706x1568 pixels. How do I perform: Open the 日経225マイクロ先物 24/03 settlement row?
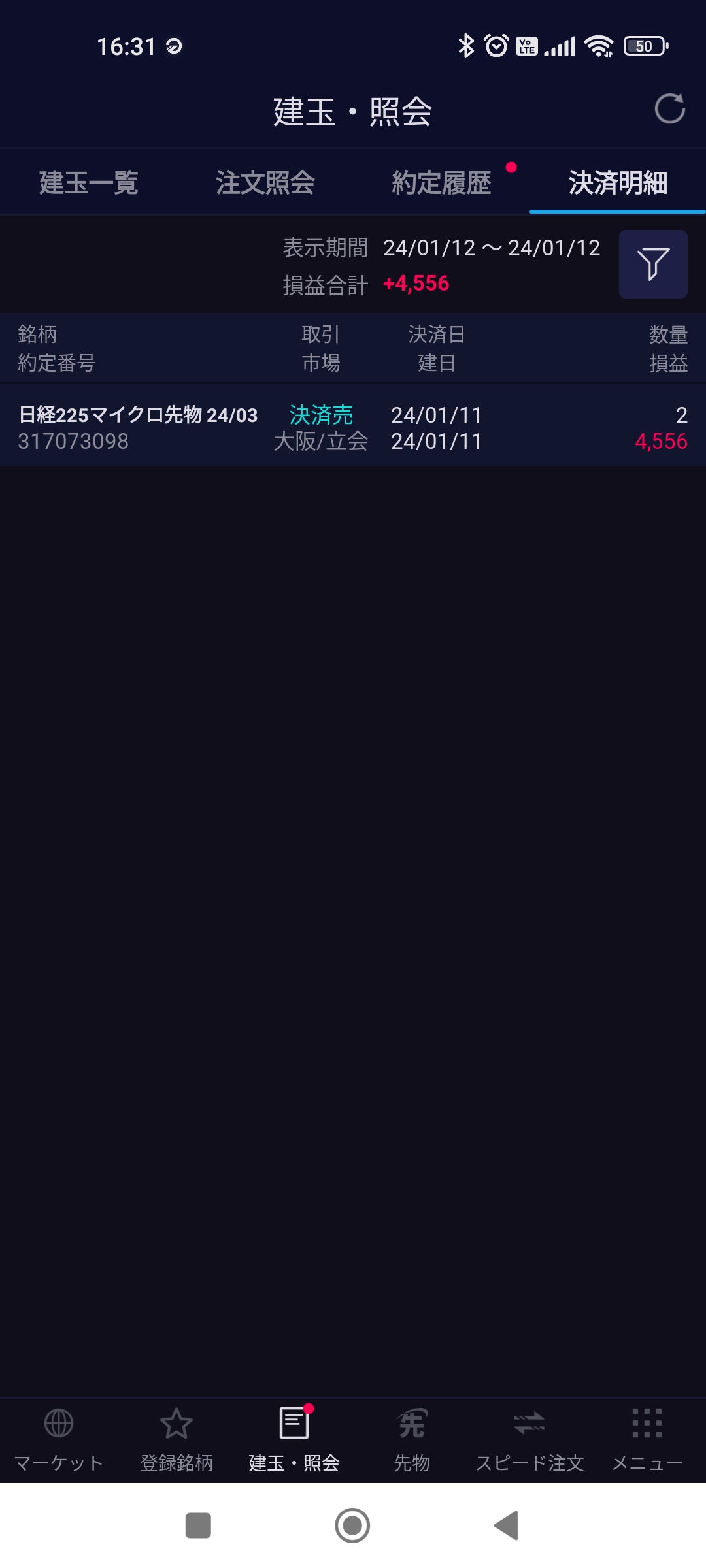coord(353,427)
